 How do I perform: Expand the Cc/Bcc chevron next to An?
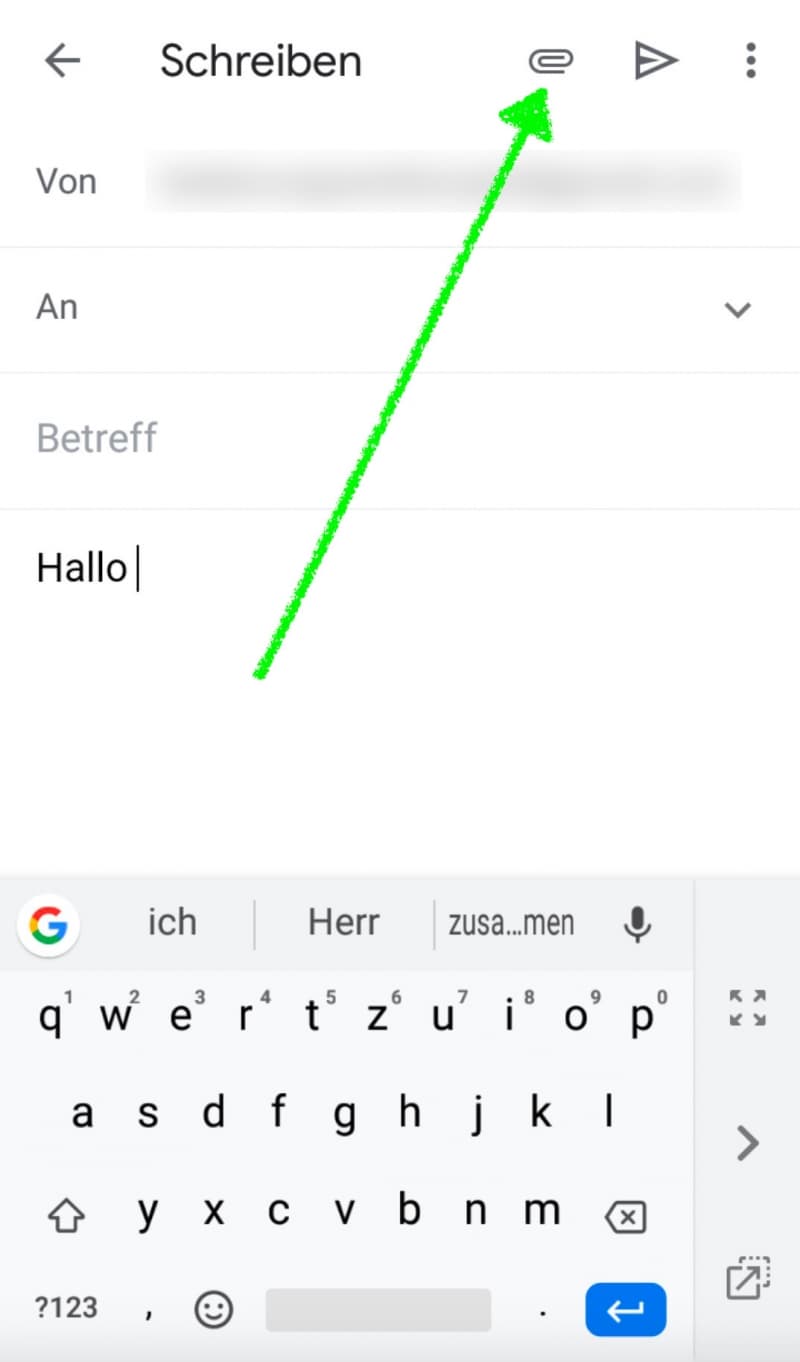point(737,310)
